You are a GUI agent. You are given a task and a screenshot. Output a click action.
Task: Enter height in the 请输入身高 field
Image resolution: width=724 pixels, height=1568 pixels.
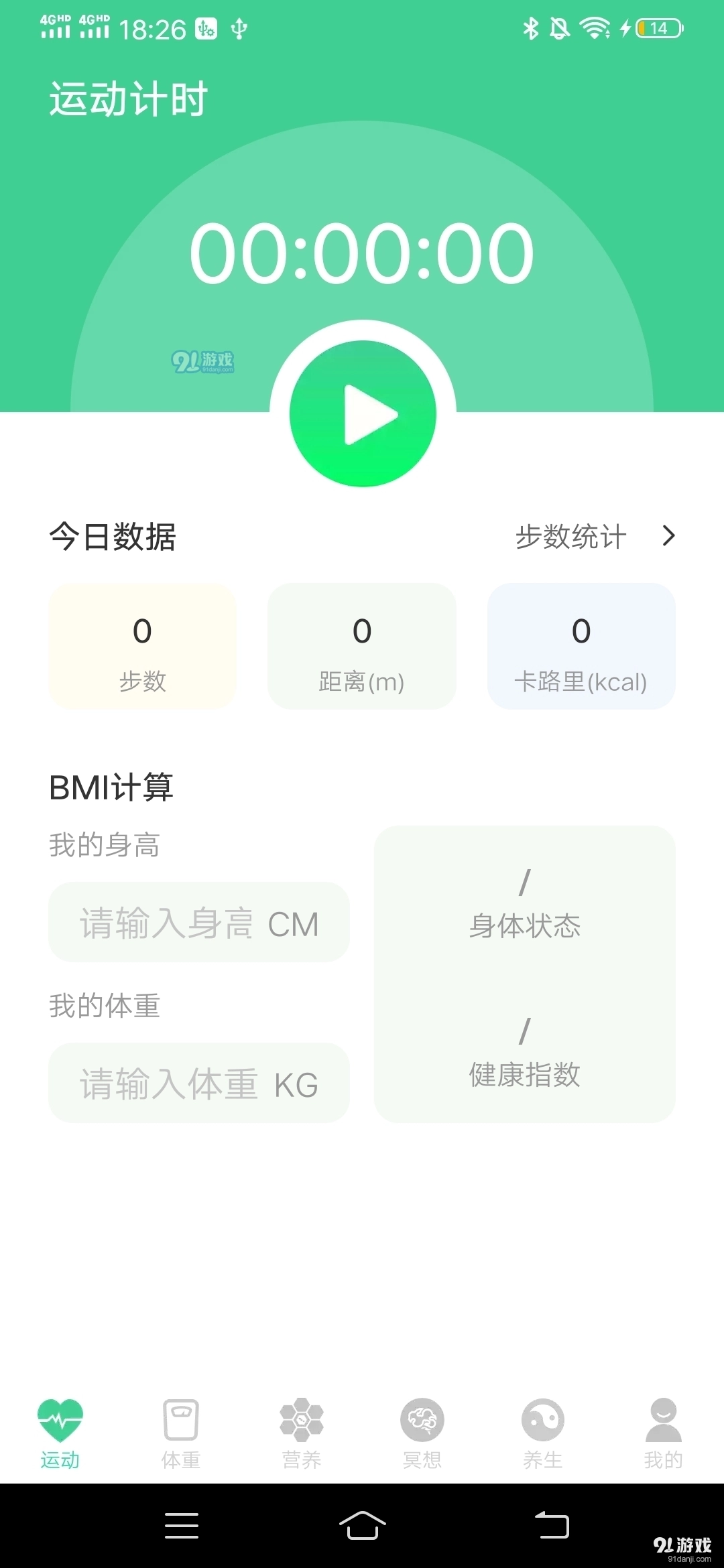199,923
